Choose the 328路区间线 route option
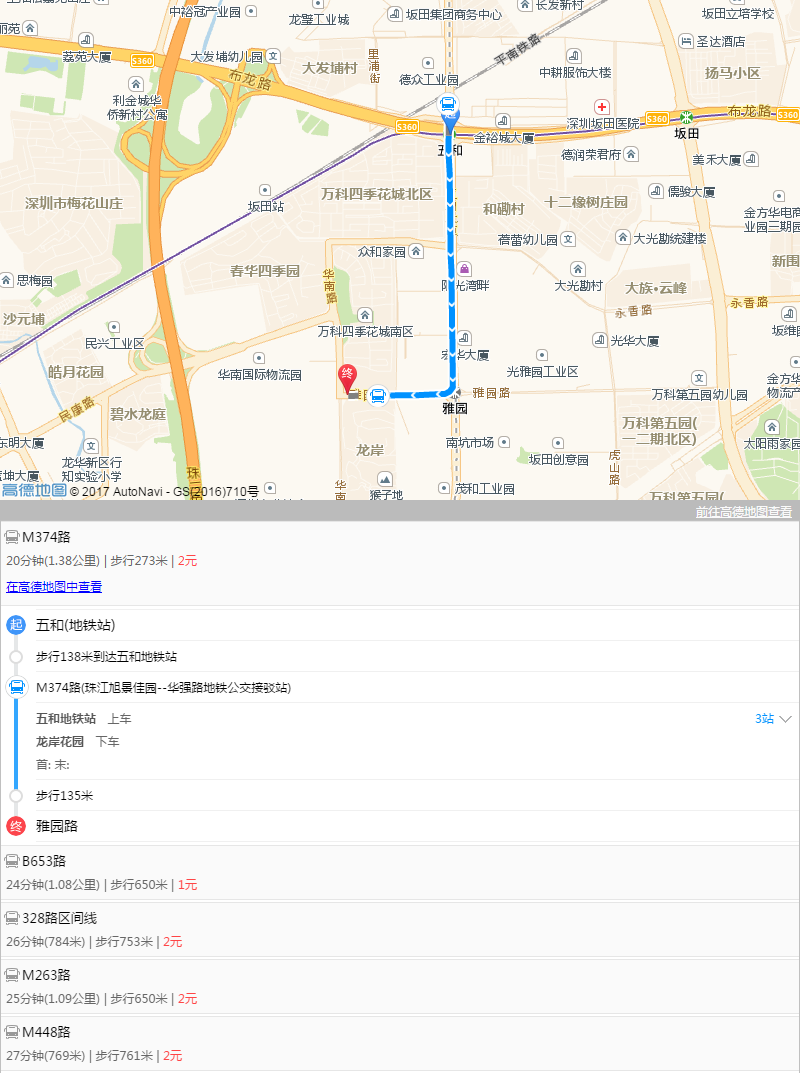Screen dimensions: 800x1073 click(59, 918)
